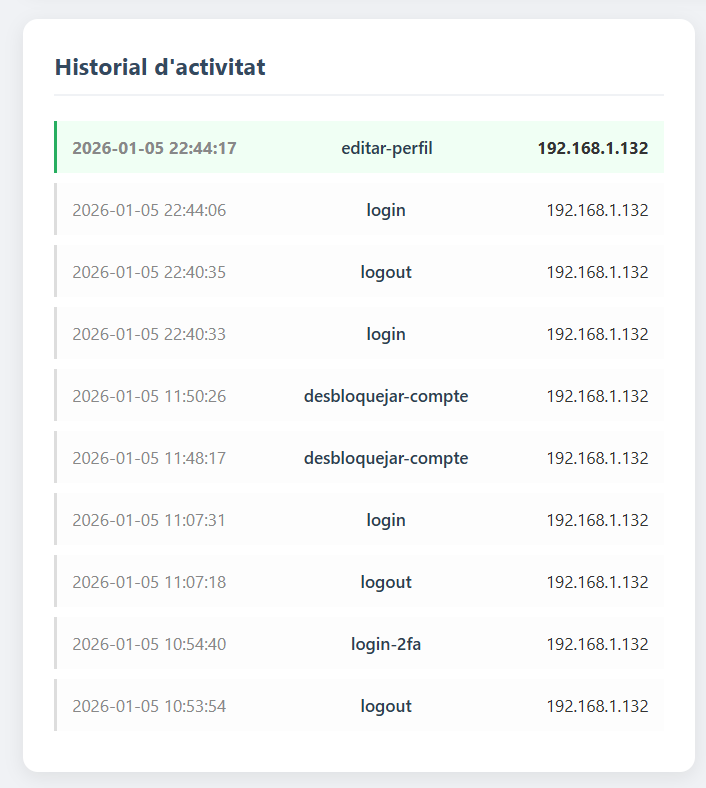Open the logout entry at 22:40:35
Screen dimensions: 706x788
[360, 272]
